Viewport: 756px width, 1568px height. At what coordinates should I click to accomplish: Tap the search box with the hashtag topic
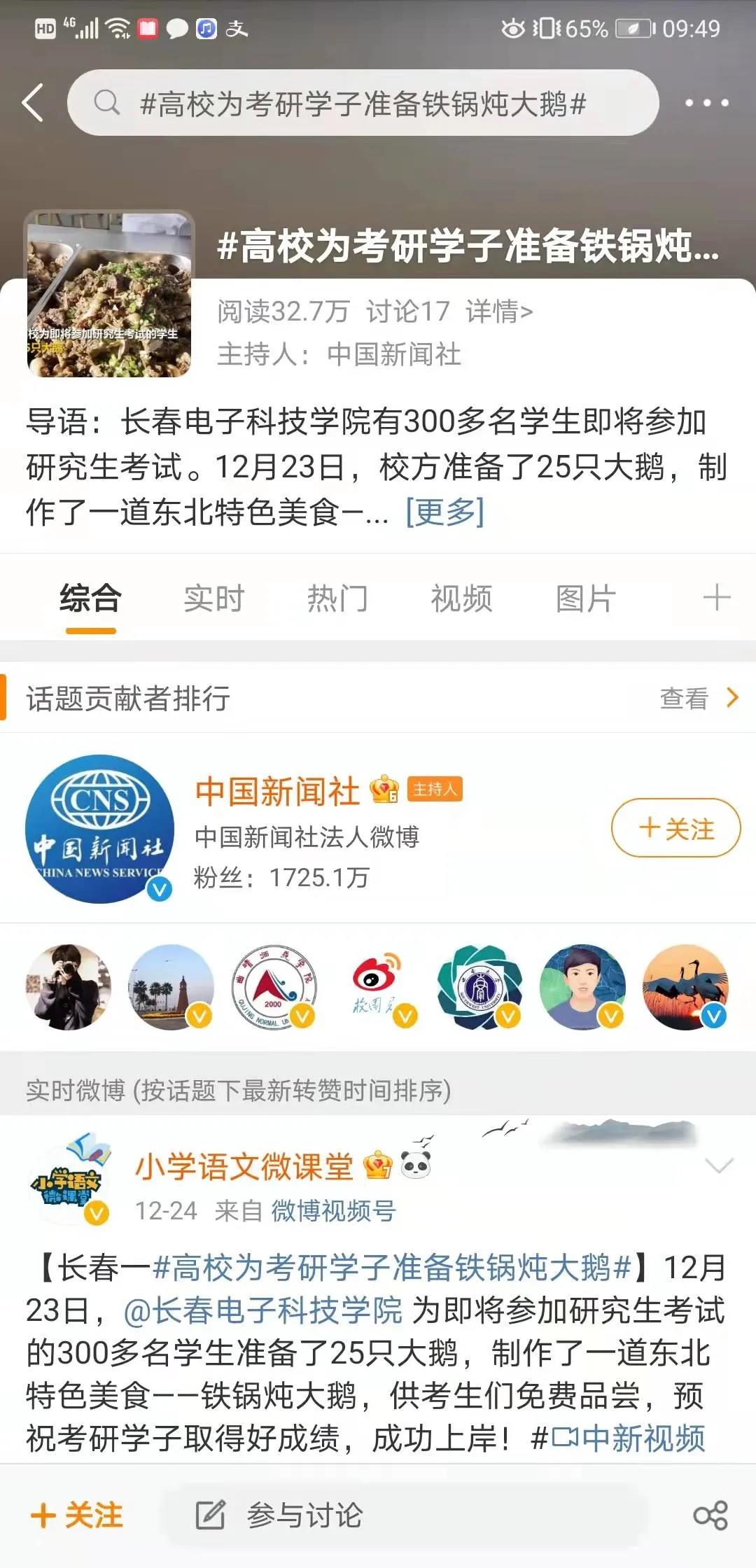click(x=363, y=104)
